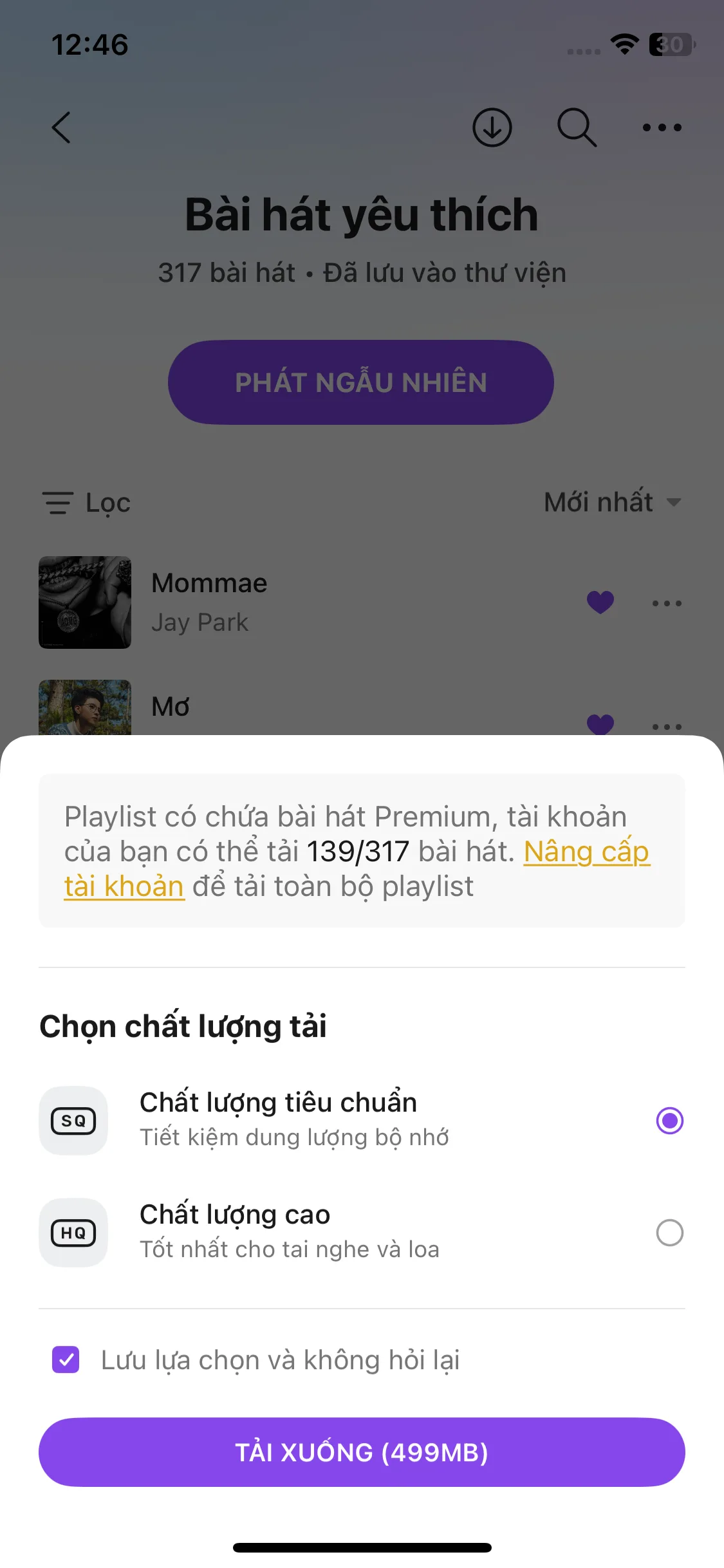This screenshot has width=724, height=1568.
Task: Tap TẢI XUỐNG (499MB) button
Action: click(x=362, y=1452)
